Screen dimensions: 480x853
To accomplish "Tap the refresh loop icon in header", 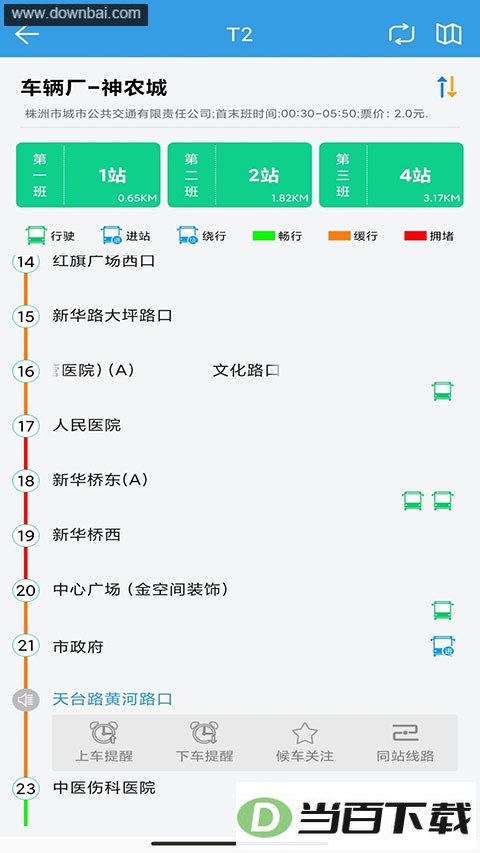I will coord(402,34).
